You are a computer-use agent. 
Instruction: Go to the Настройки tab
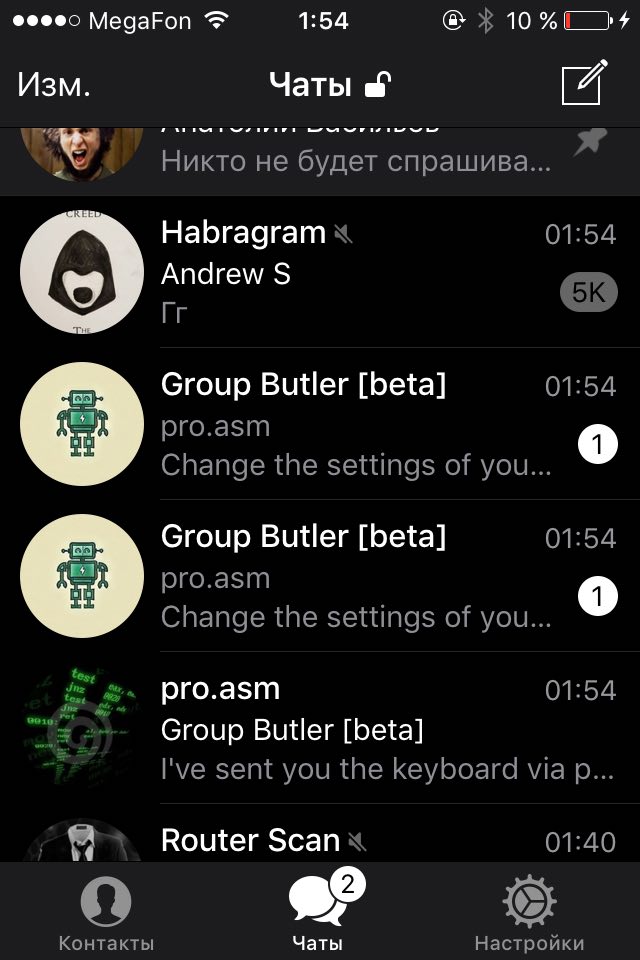tap(529, 914)
